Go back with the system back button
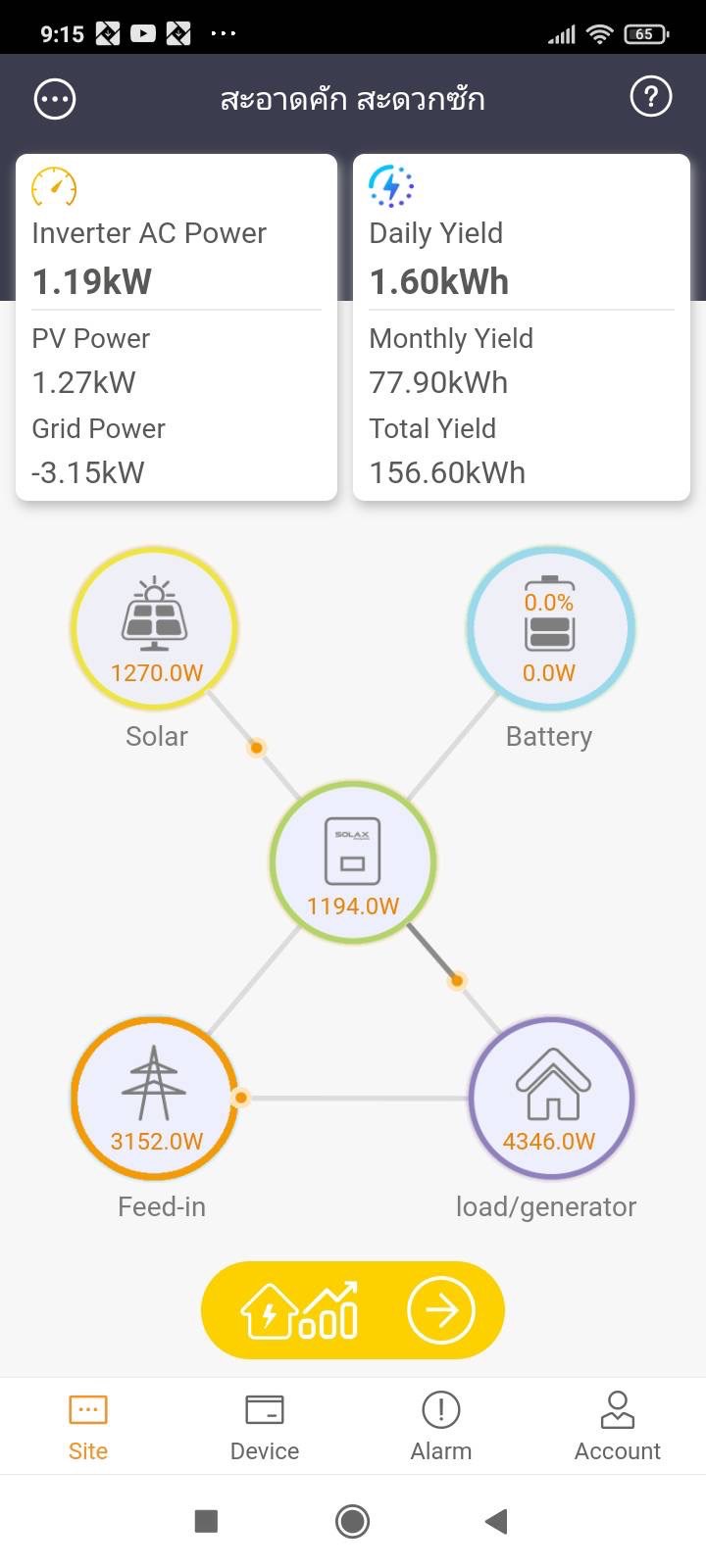The width and height of the screenshot is (706, 1568). (497, 1521)
